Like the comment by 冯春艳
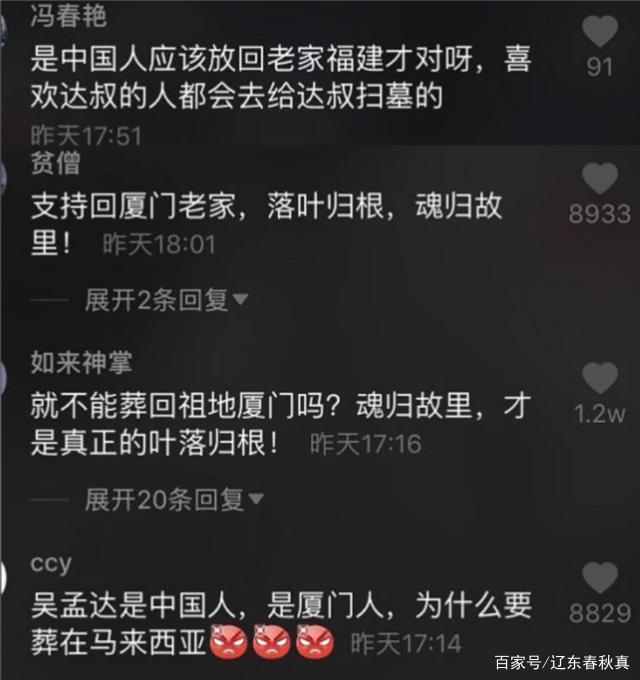 (x=600, y=33)
